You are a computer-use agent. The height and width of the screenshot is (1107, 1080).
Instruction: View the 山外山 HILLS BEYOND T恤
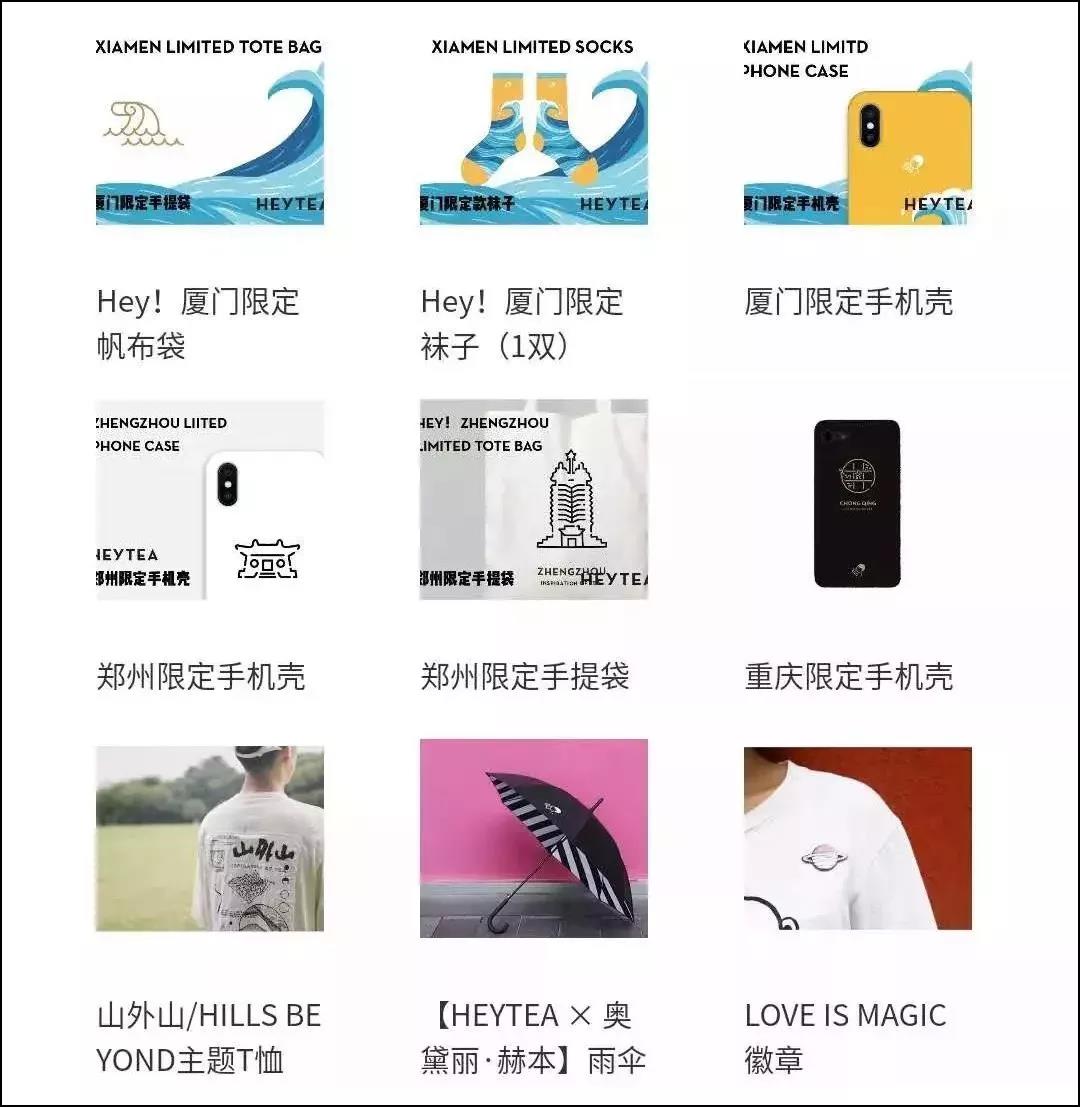point(210,838)
